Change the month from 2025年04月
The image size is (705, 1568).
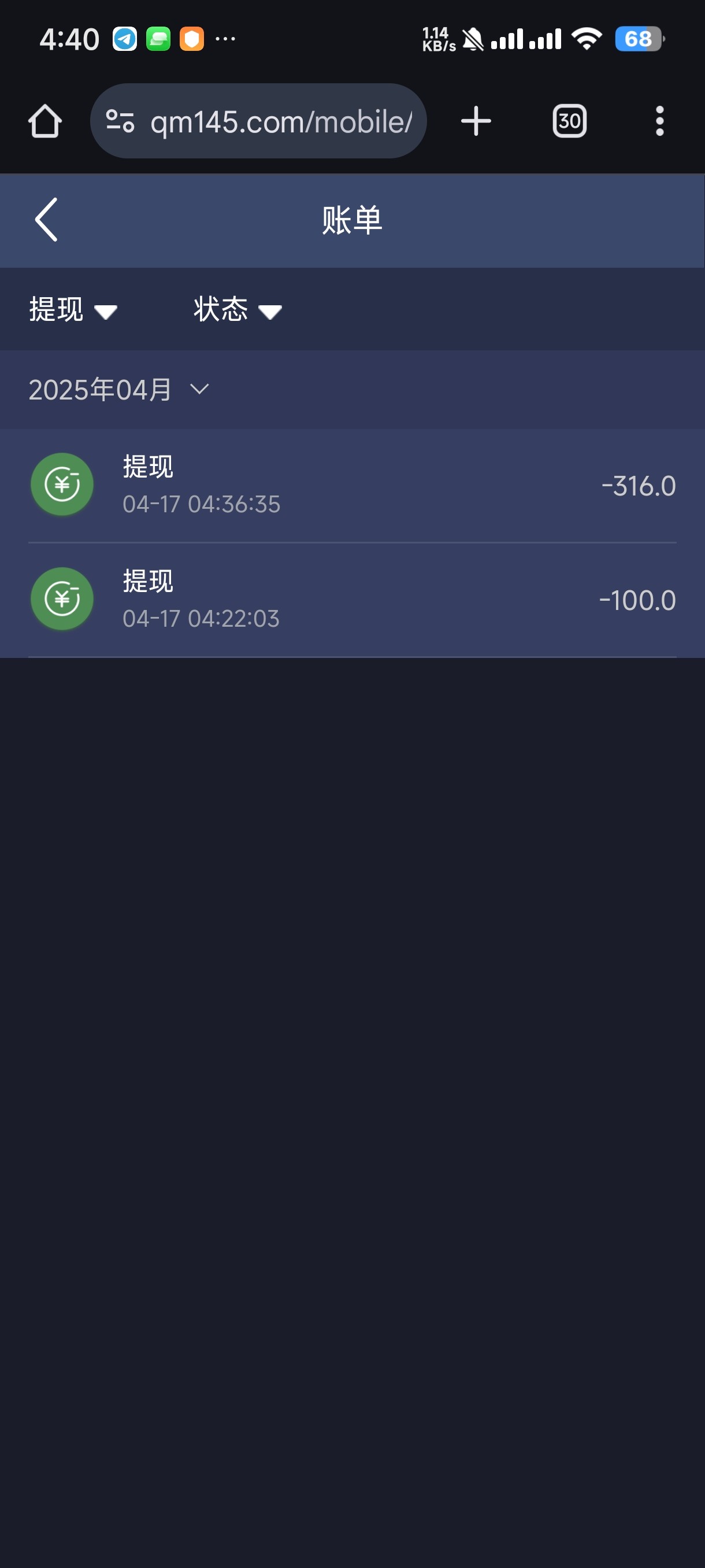click(119, 390)
